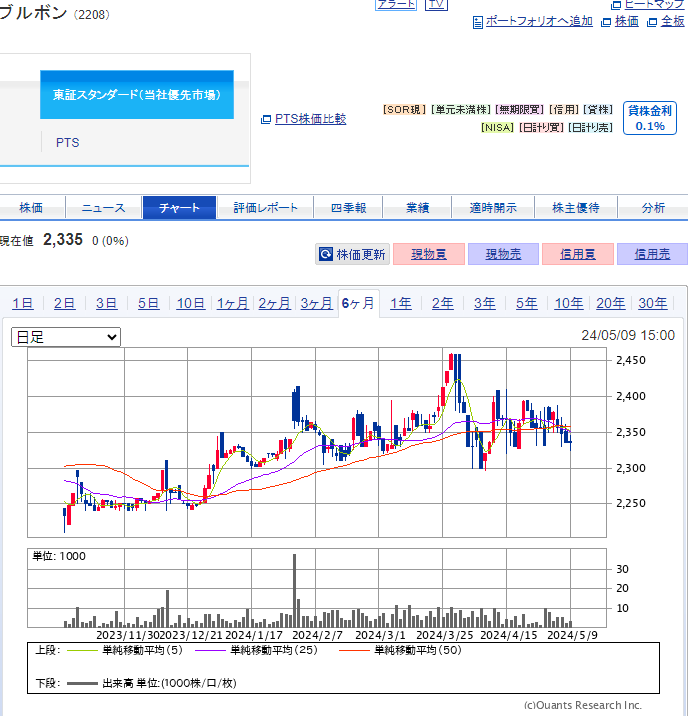Select the 信用買 button
The image size is (691, 716).
[x=577, y=254]
